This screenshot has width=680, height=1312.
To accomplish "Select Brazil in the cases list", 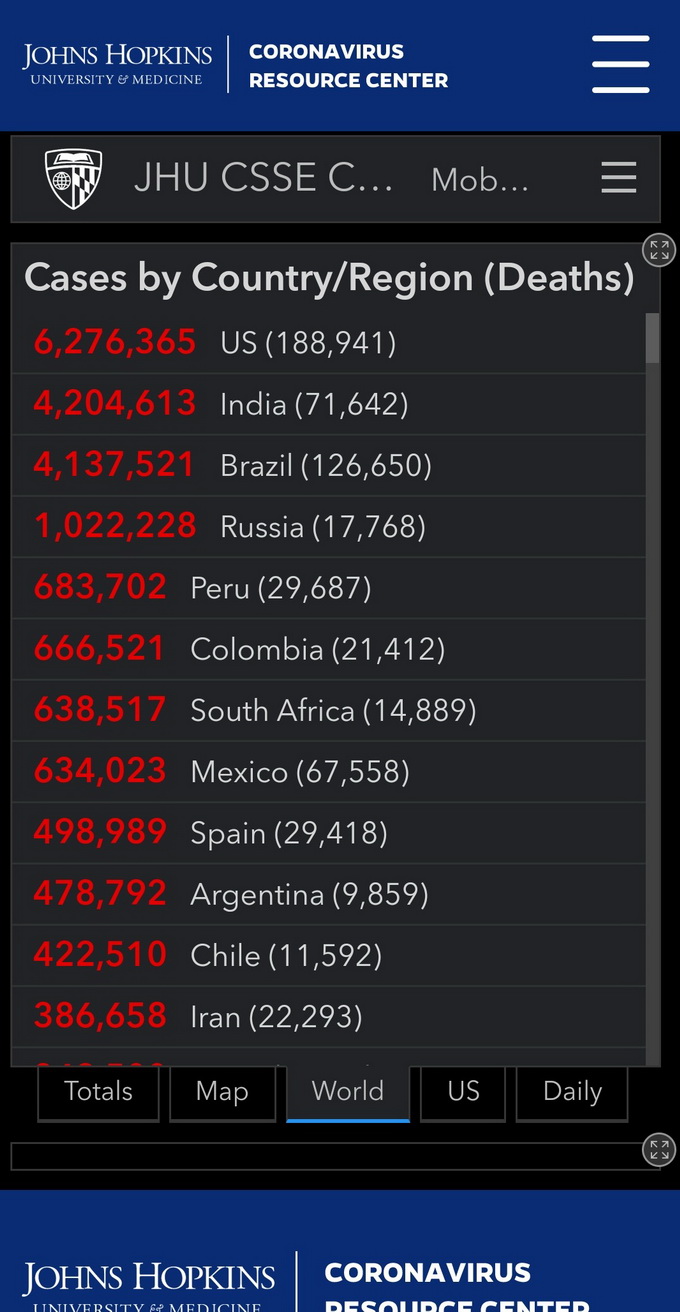I will click(328, 465).
